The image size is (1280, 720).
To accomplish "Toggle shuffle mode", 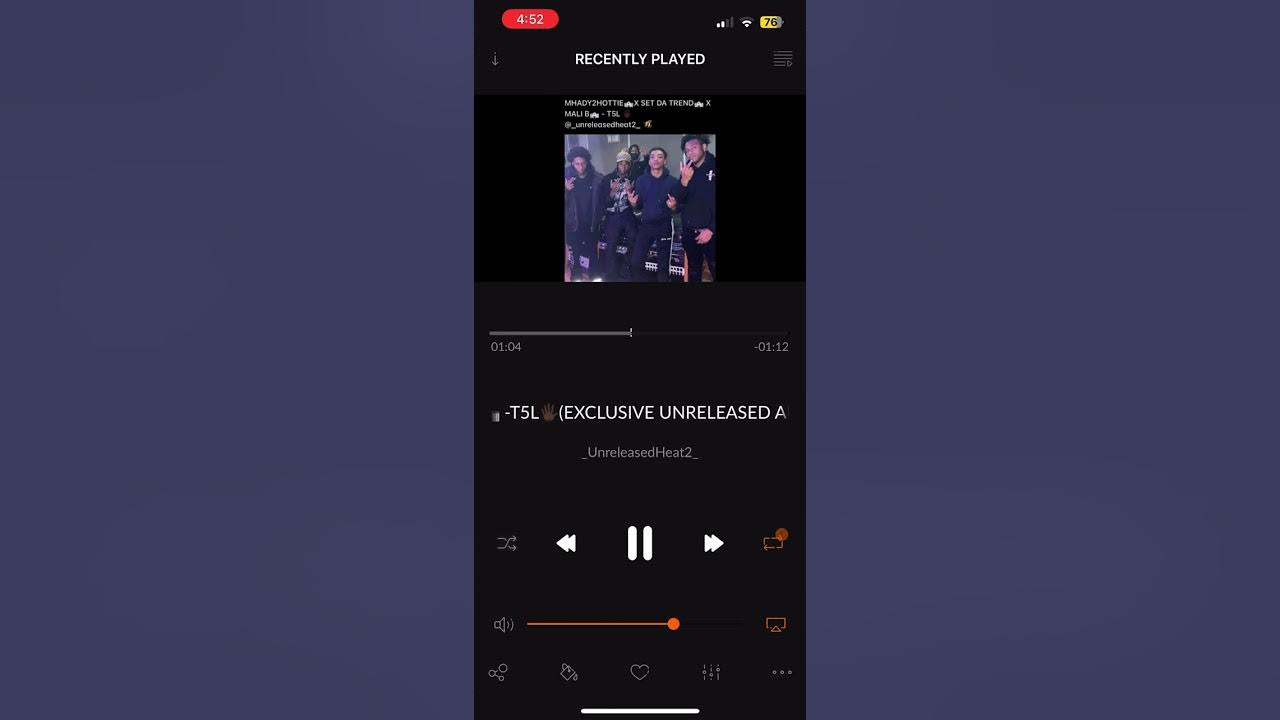I will (x=507, y=543).
